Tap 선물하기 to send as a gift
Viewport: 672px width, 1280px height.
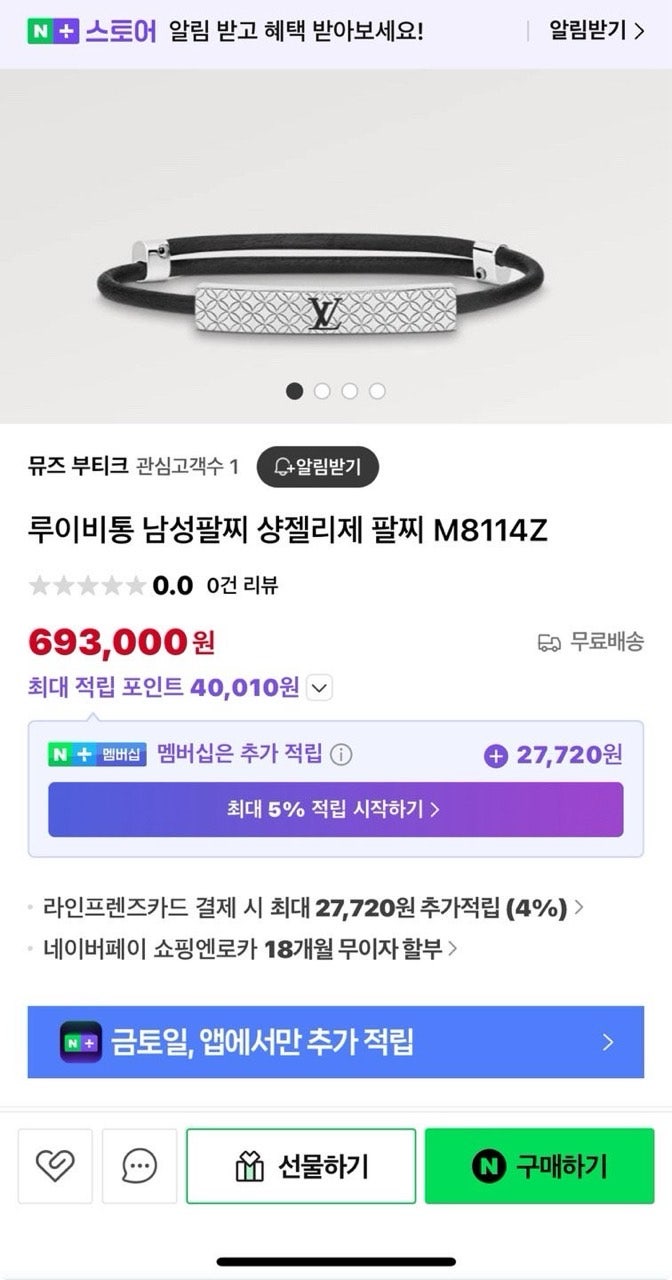301,1166
